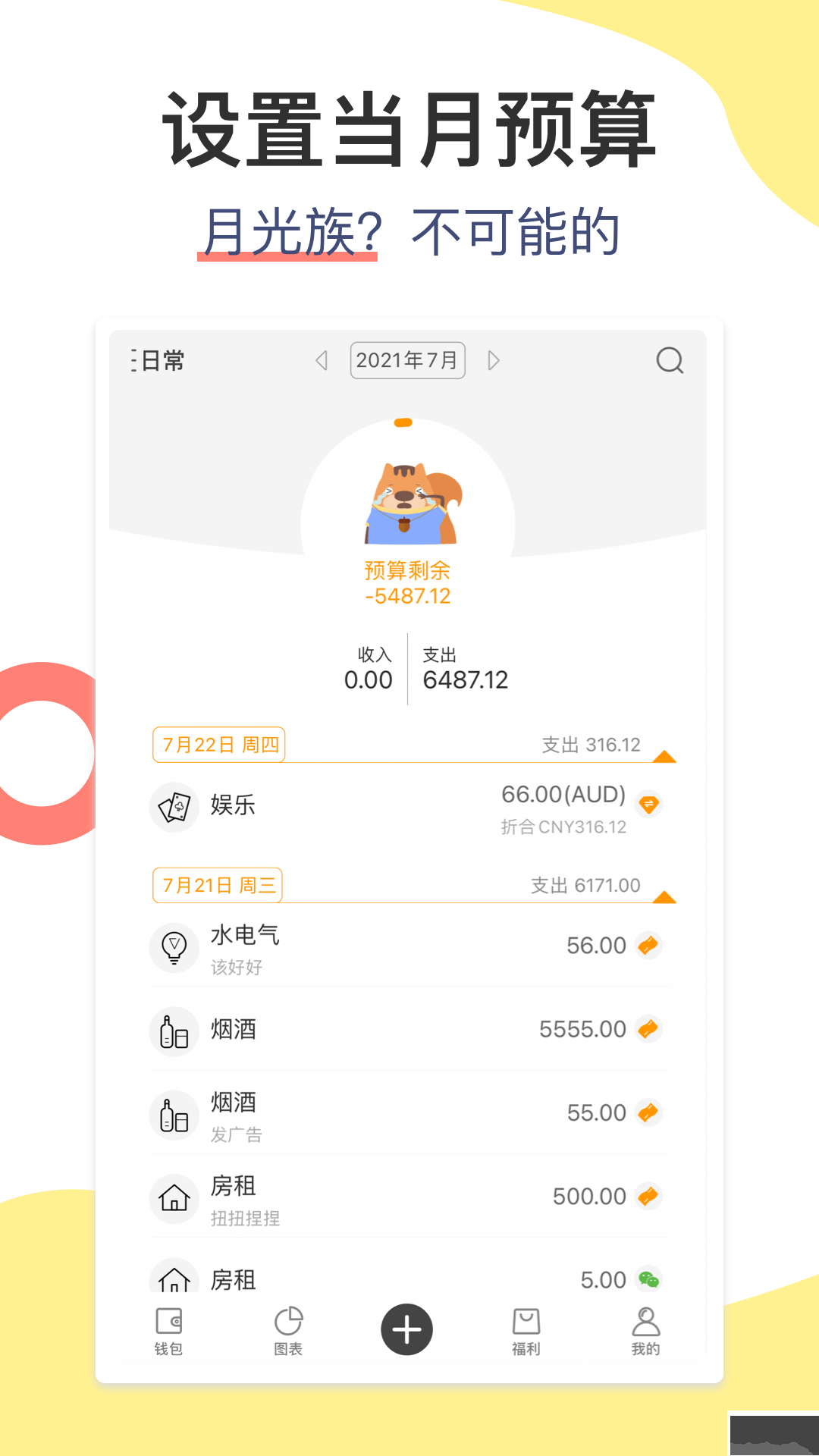The width and height of the screenshot is (819, 1456).
Task: Tap the 娱乐 playing cards category icon
Action: pos(174,807)
